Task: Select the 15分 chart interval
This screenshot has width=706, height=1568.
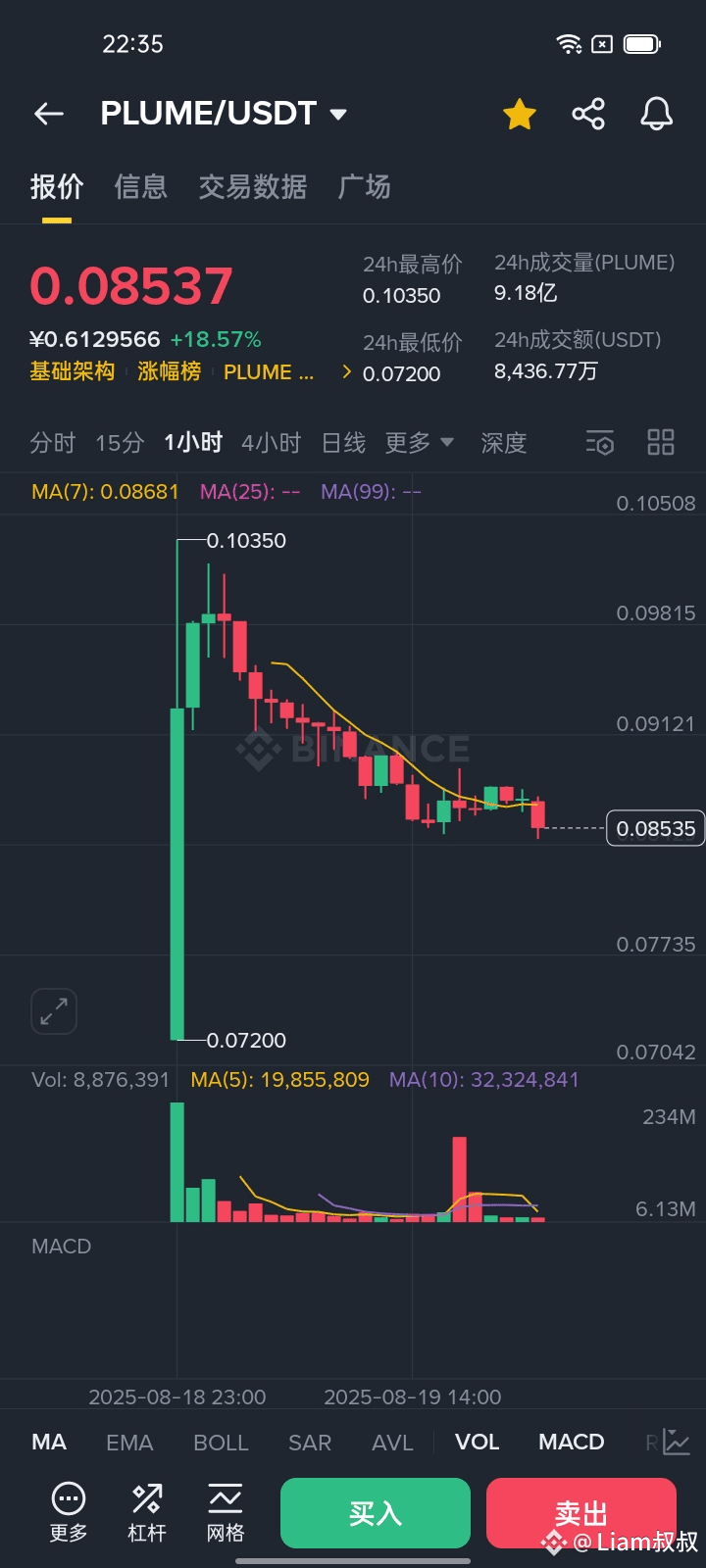Action: 120,443
